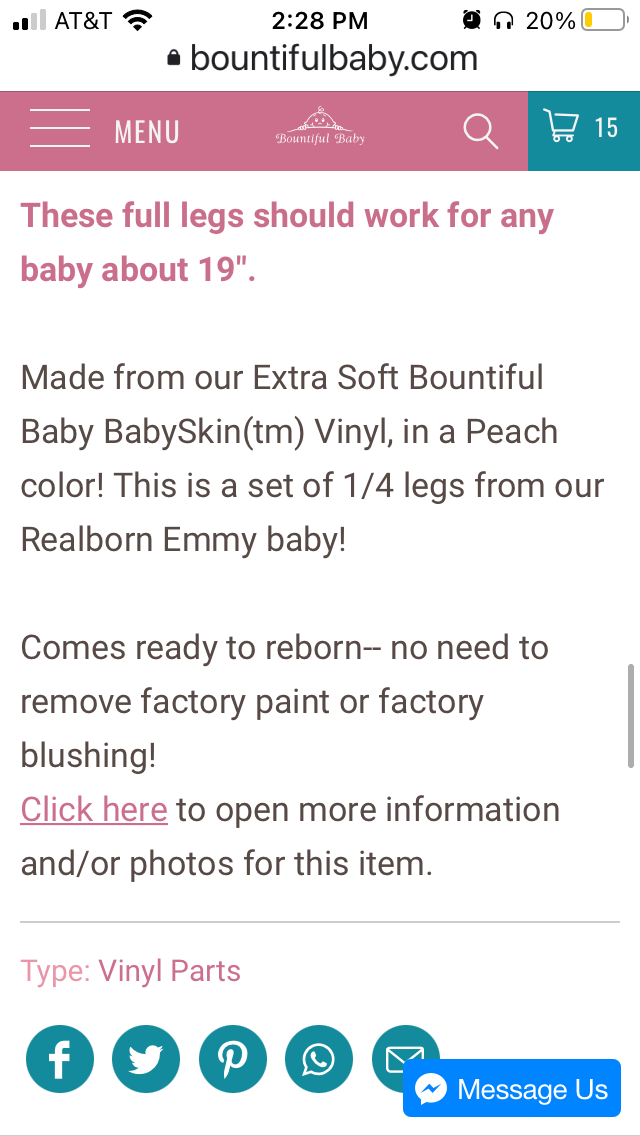Open the hamburger MENU
The image size is (640, 1136).
tap(104, 131)
